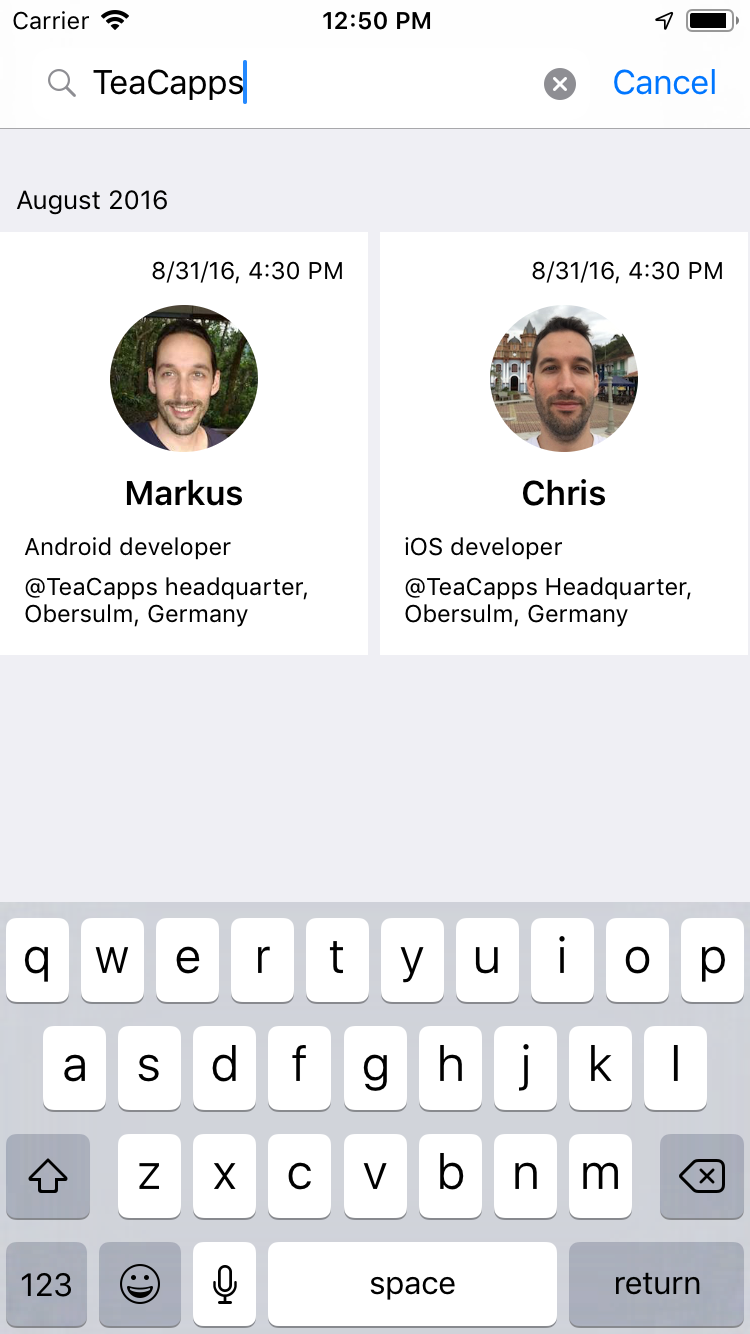This screenshot has height=1334, width=750.
Task: Tap the space bar
Action: pyautogui.click(x=412, y=1283)
